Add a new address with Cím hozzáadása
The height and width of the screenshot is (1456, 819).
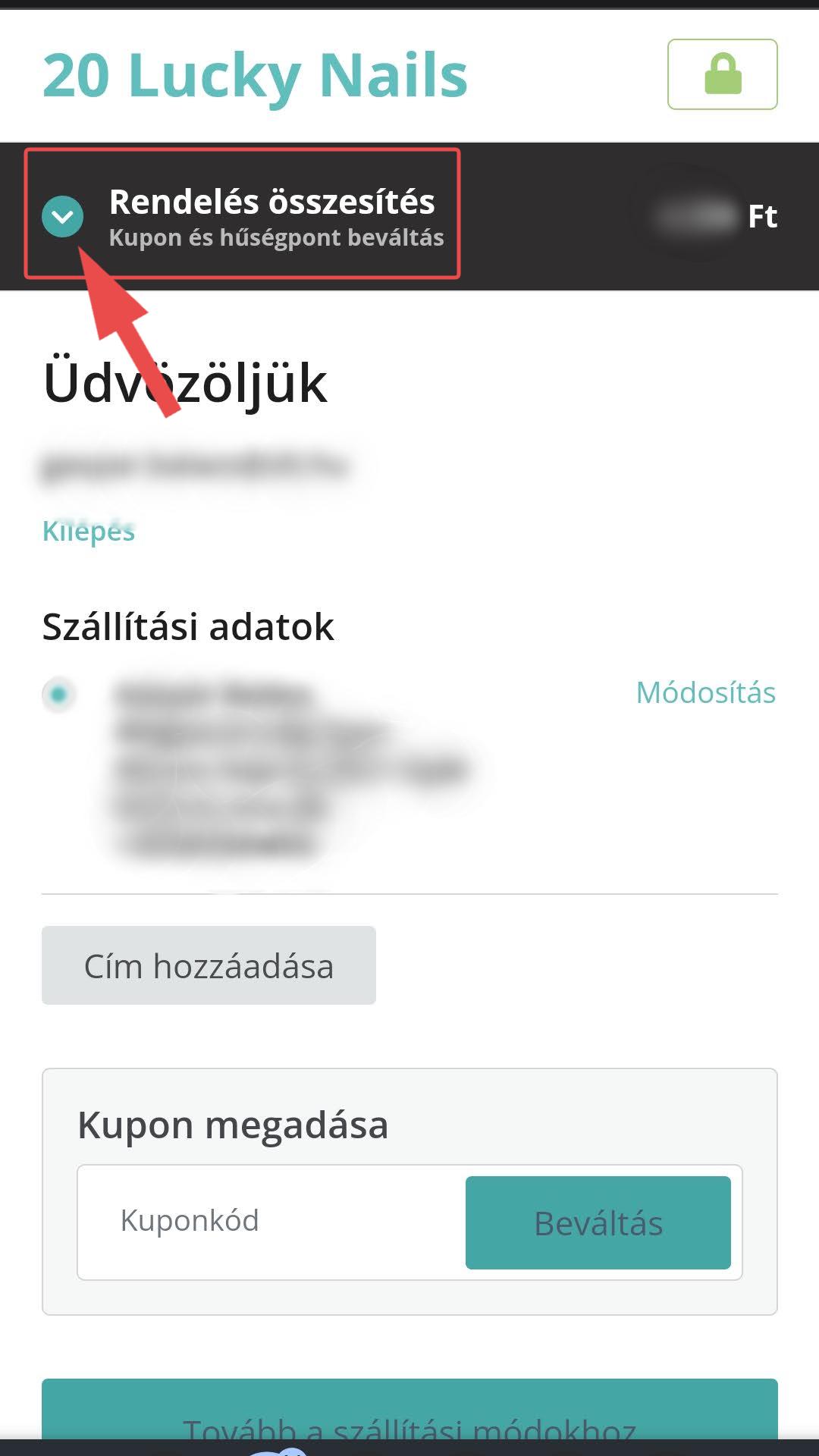click(209, 965)
